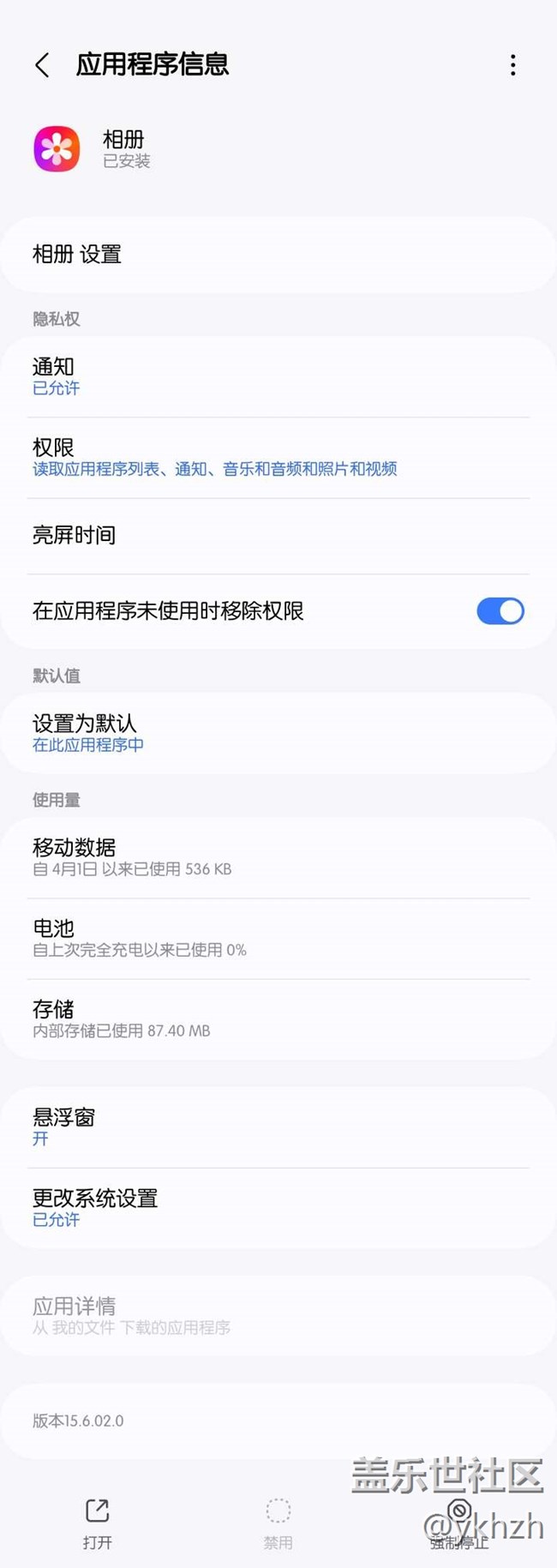
Task: Tap 强制停止 to stop the app
Action: (x=459, y=1523)
